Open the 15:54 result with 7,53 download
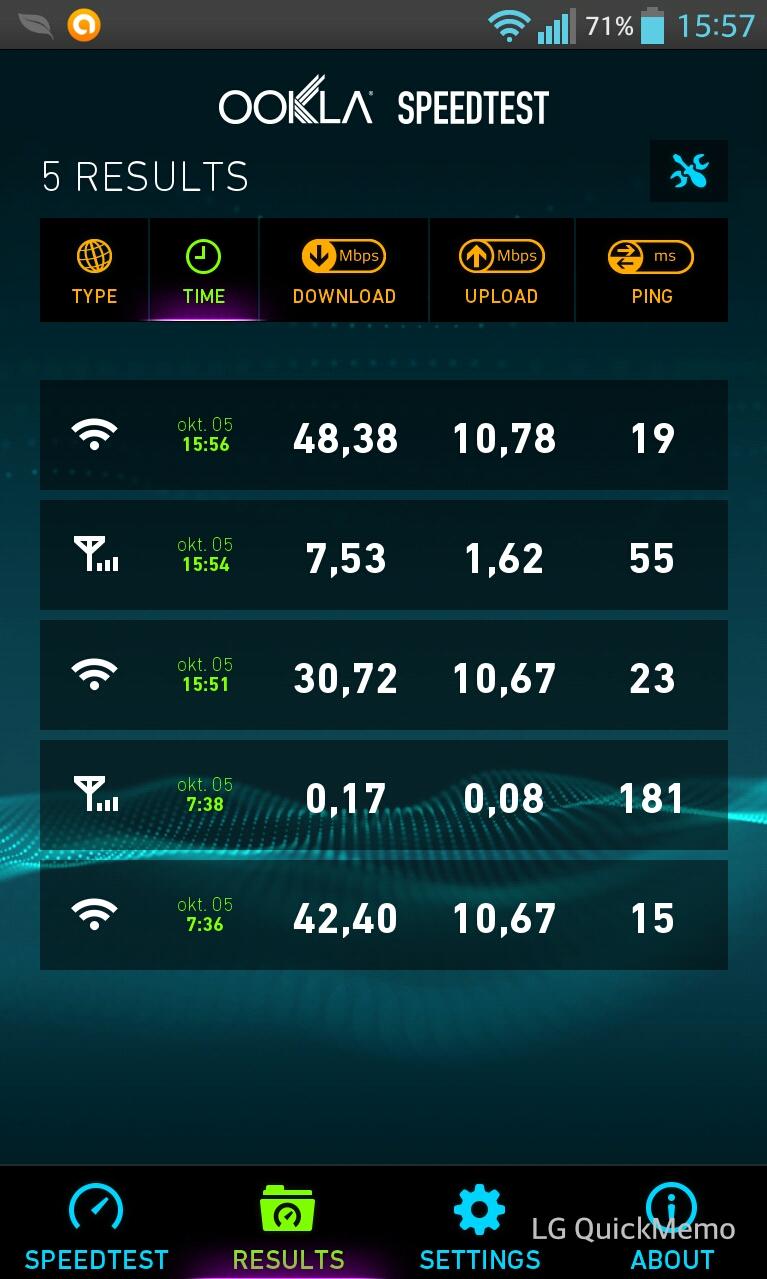 click(x=384, y=555)
